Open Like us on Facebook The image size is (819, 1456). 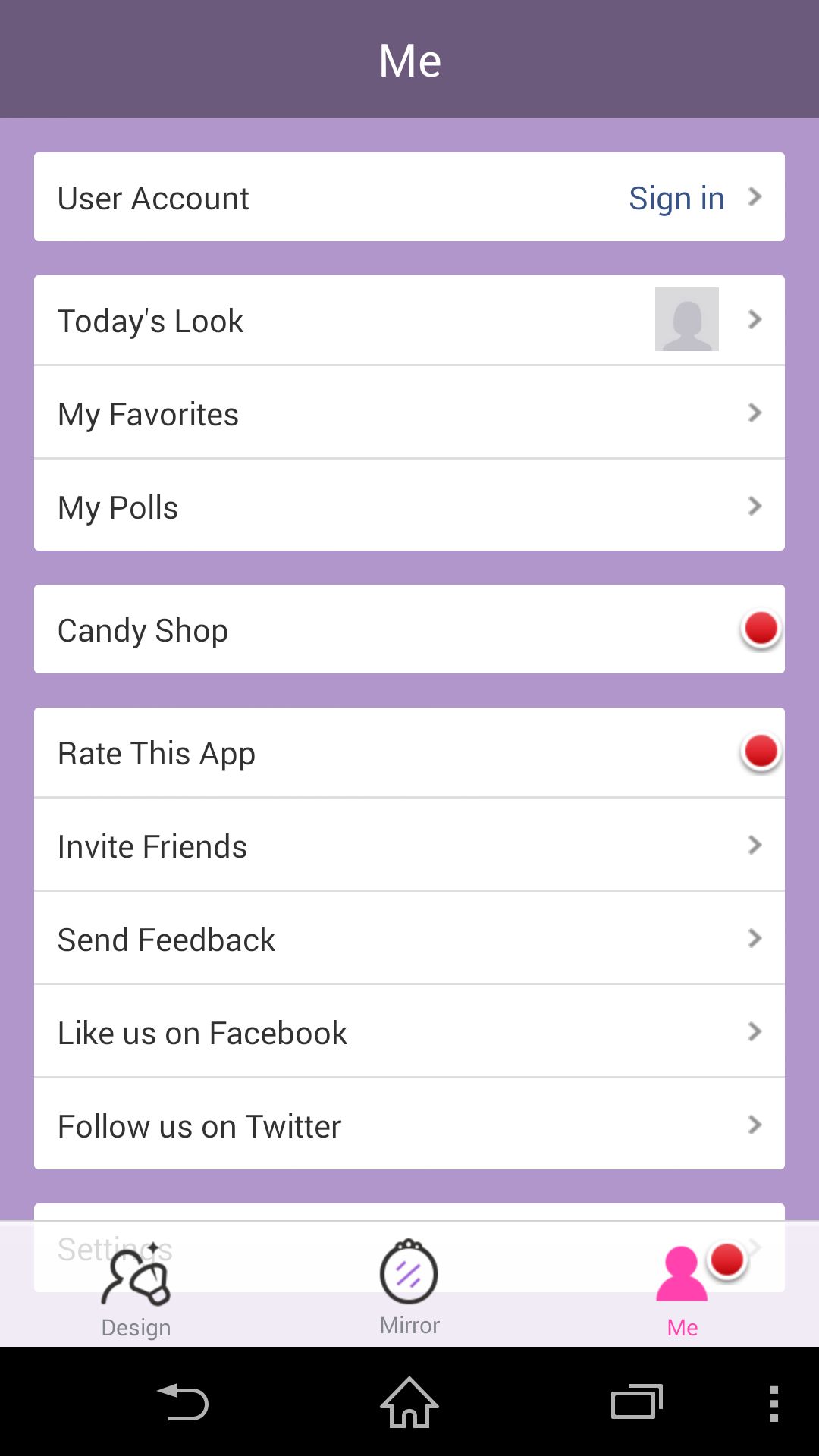[x=409, y=1032]
